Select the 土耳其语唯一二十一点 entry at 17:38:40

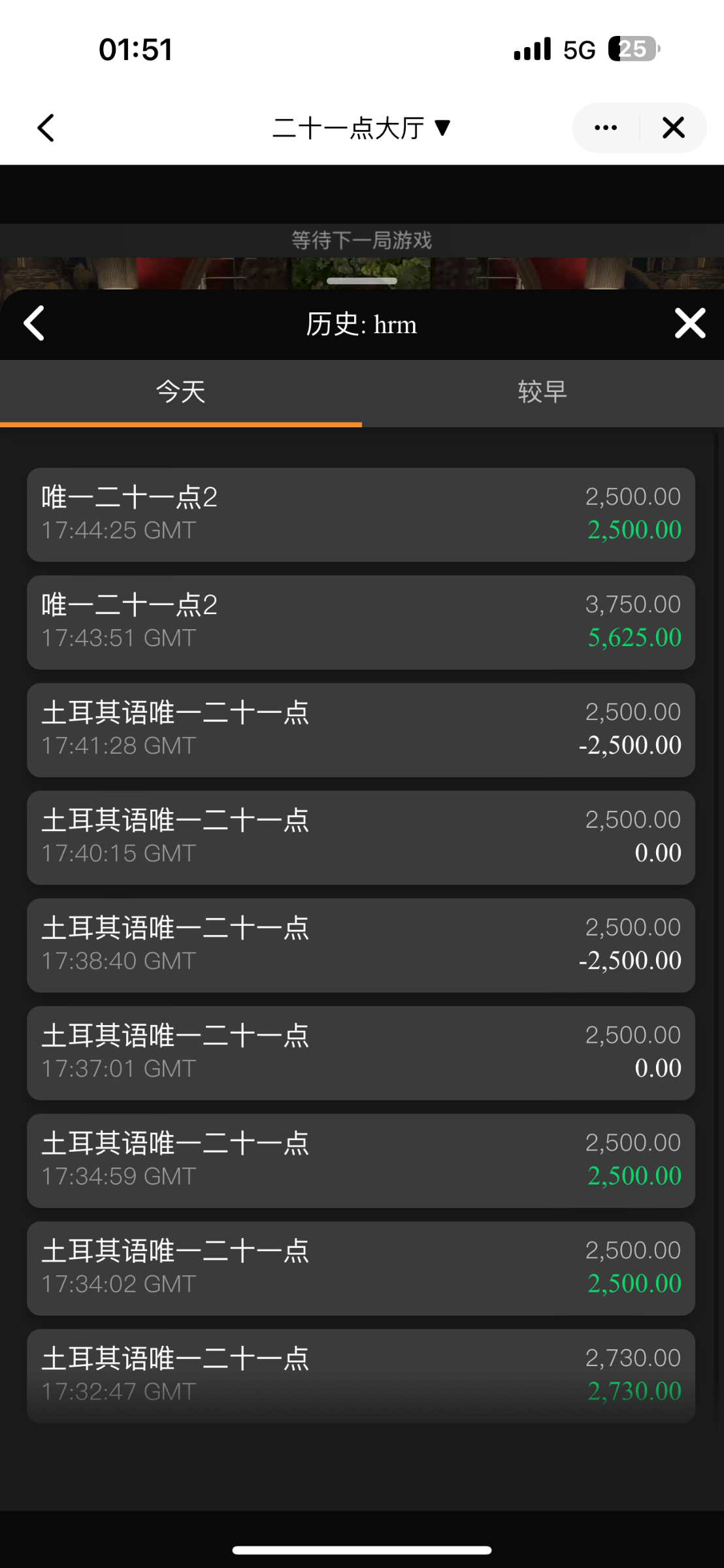pos(361,945)
